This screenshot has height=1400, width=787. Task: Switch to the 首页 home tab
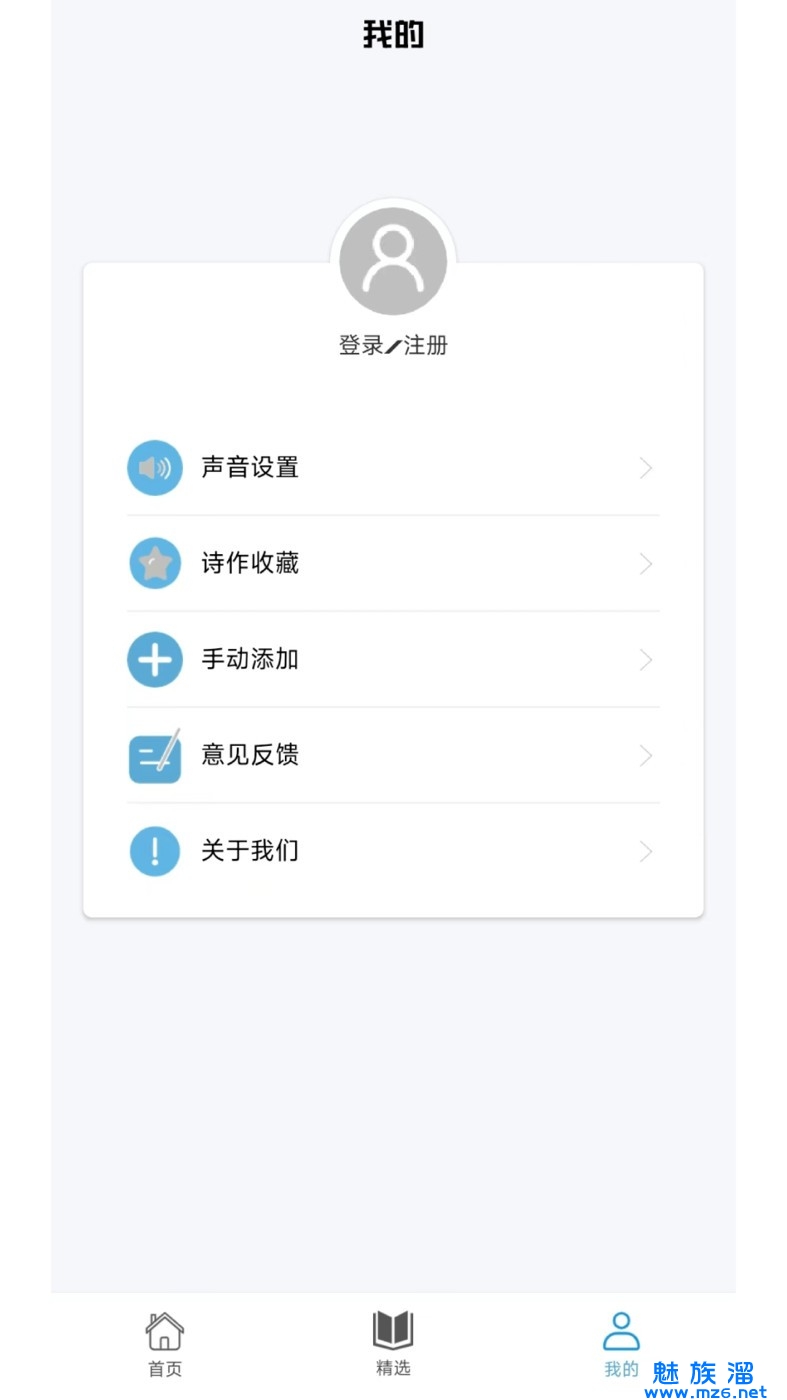[x=165, y=1344]
